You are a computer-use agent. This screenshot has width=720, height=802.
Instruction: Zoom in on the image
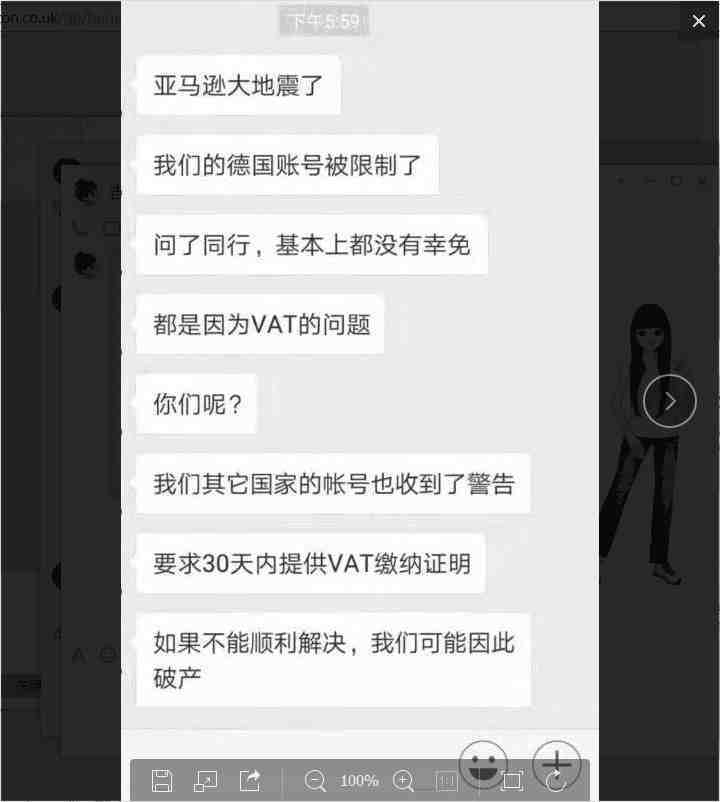click(x=404, y=781)
